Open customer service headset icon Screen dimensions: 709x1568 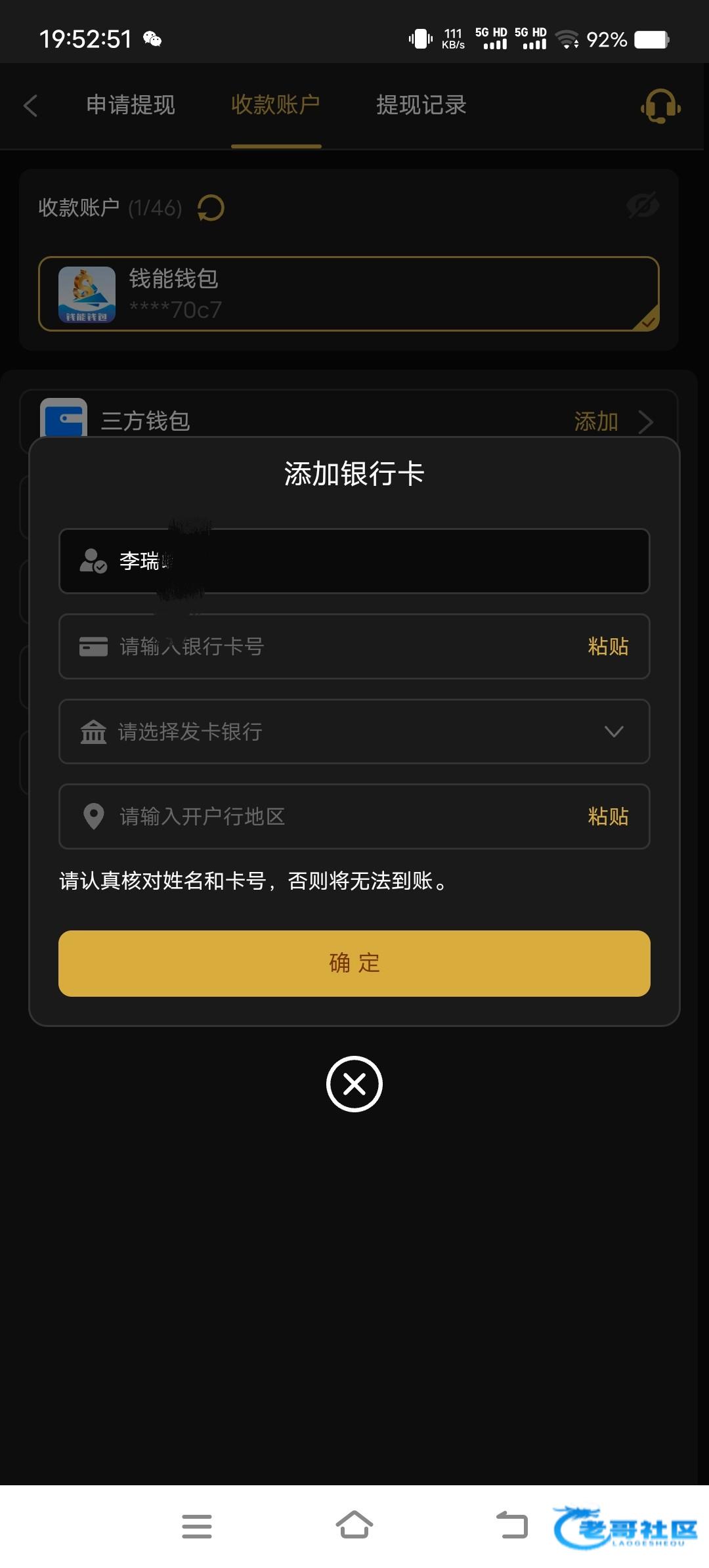click(660, 106)
